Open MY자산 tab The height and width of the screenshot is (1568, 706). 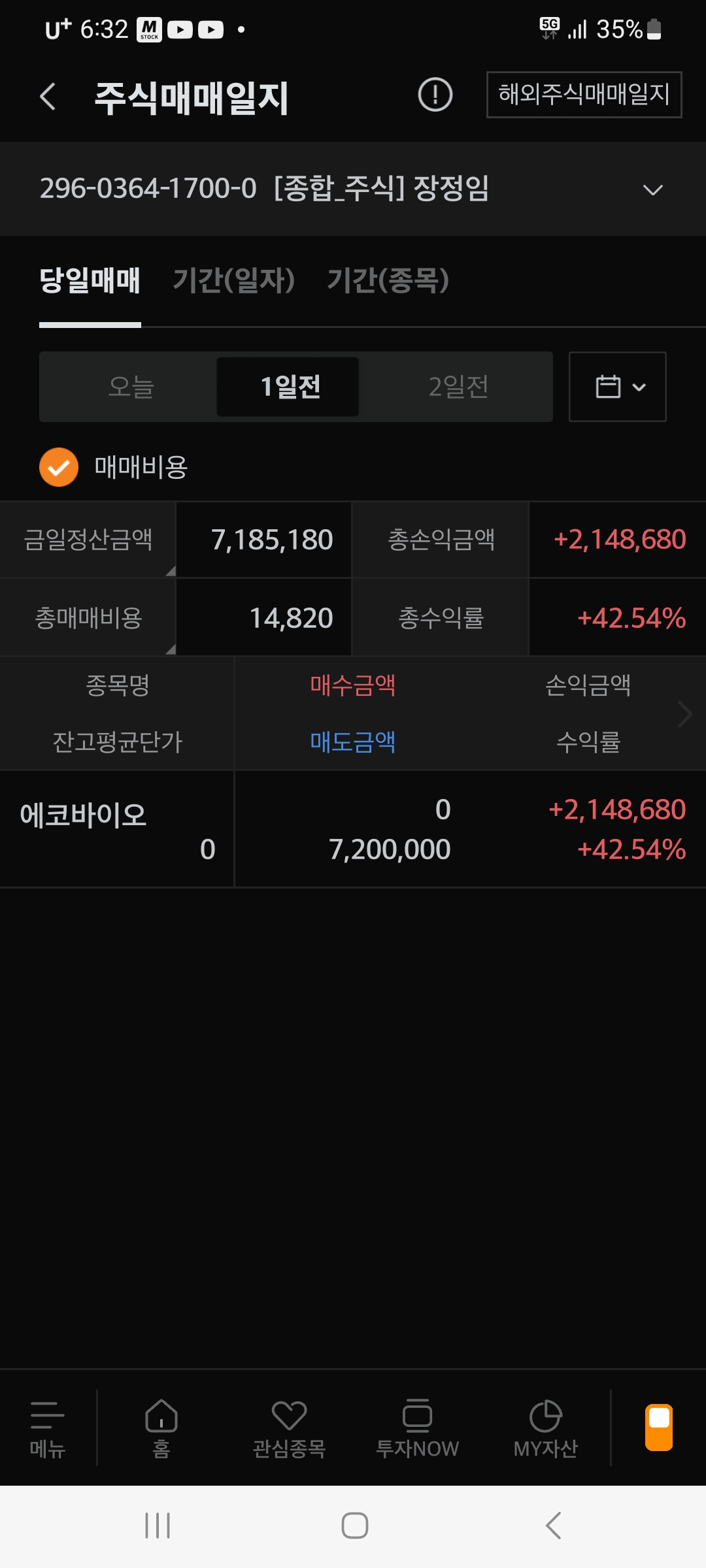pos(545,1428)
